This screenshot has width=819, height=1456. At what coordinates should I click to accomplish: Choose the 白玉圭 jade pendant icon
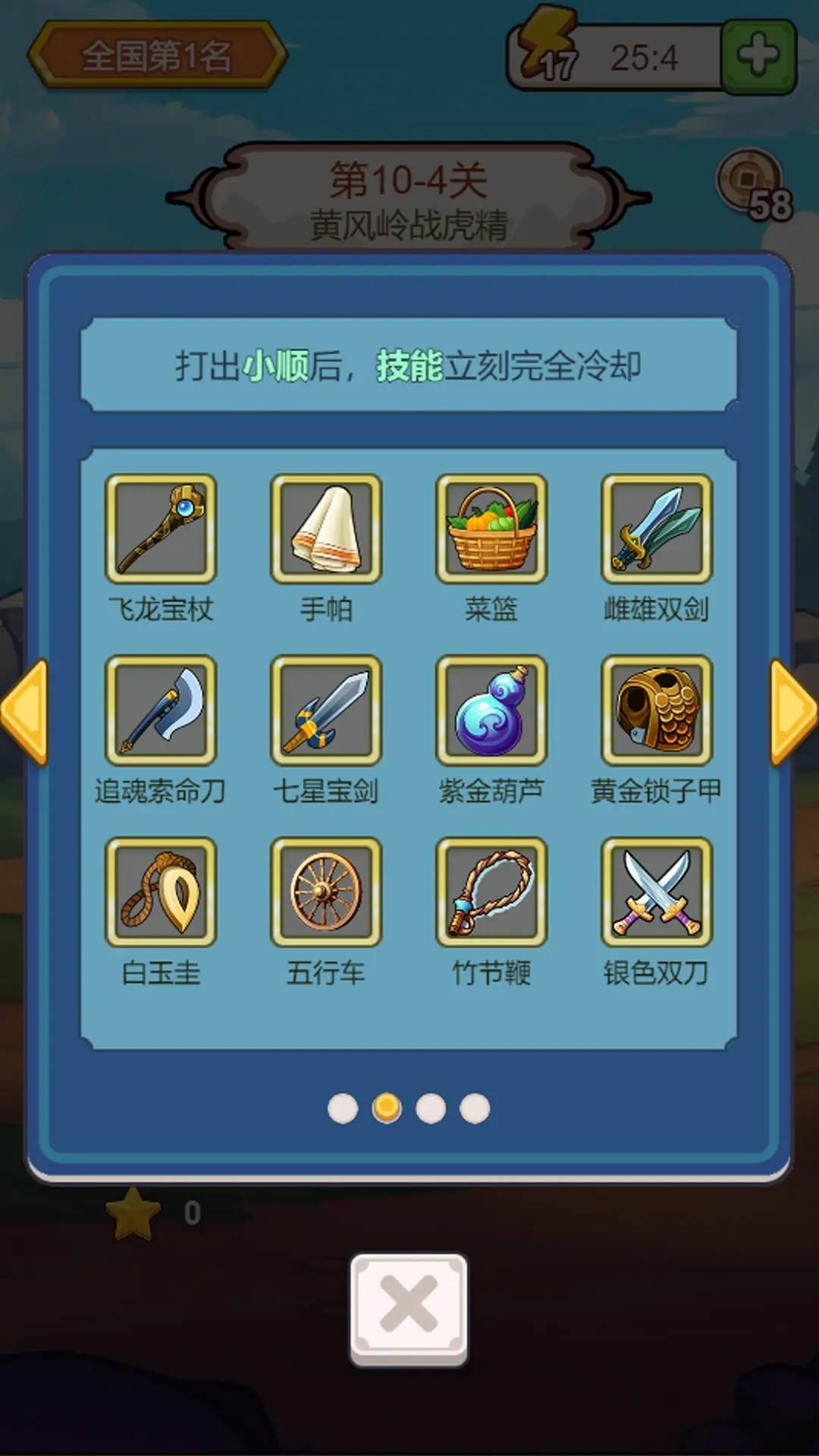pos(162,895)
